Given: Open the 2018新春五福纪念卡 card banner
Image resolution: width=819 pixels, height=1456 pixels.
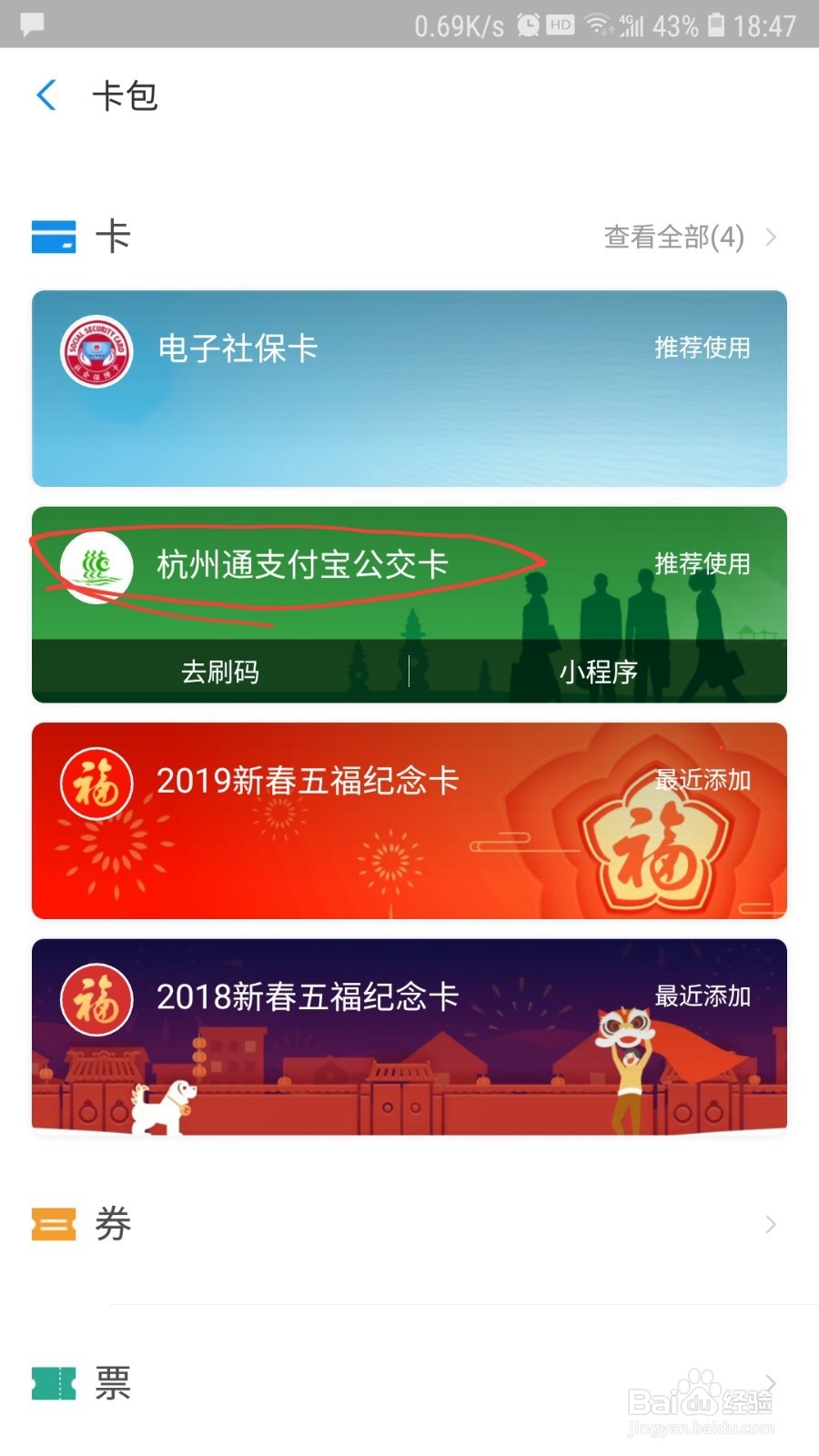Looking at the screenshot, I should (x=409, y=1037).
